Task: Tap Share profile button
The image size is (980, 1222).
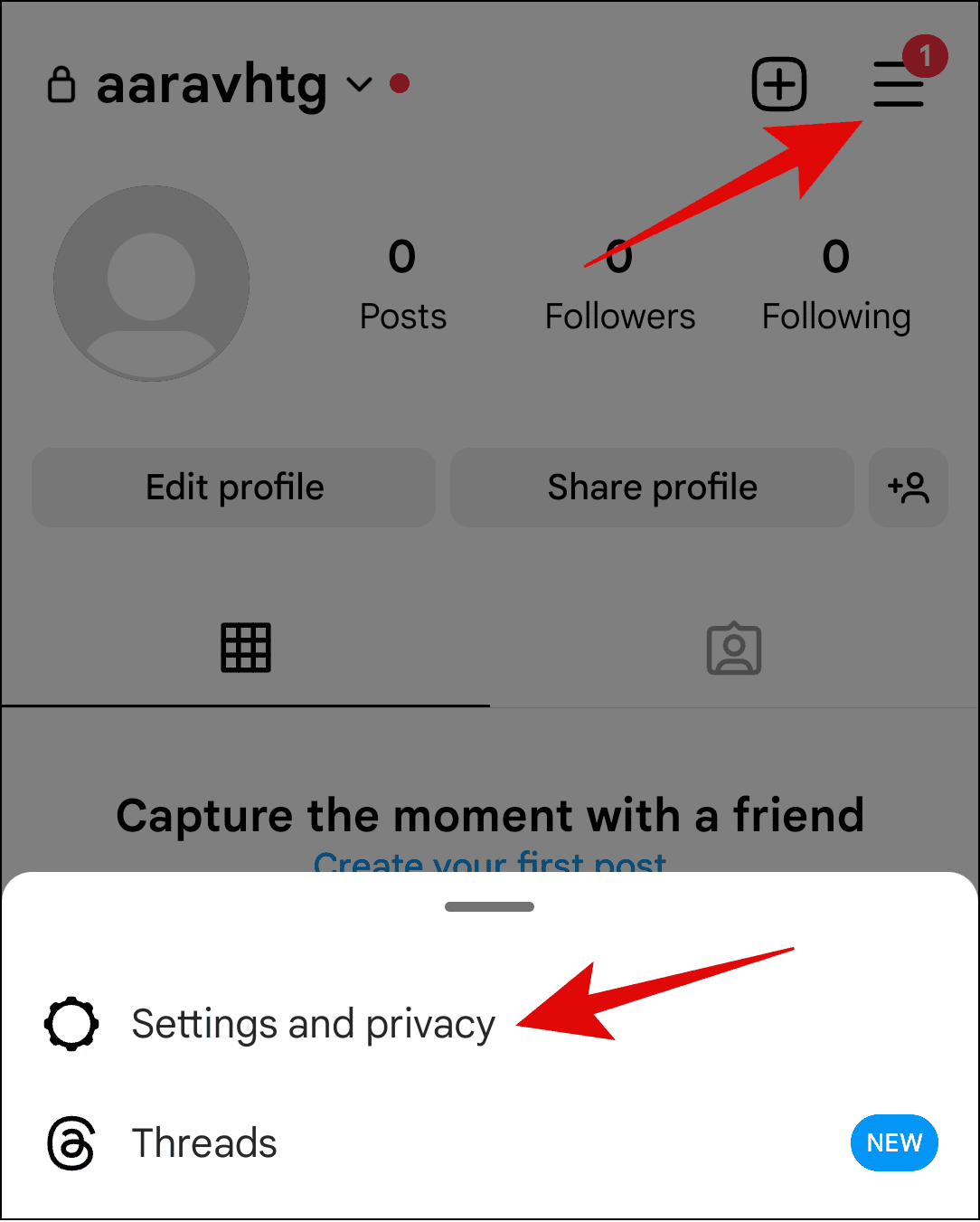Action: point(652,488)
